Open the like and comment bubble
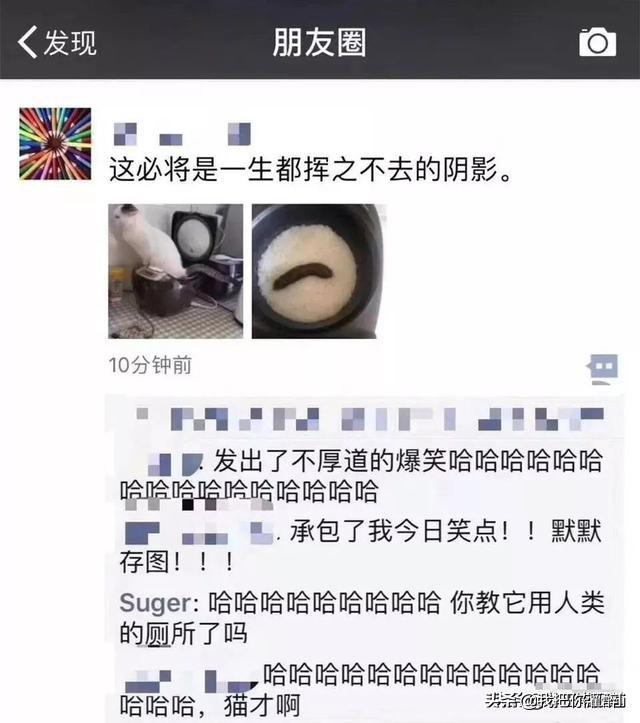This screenshot has width=640, height=723. [603, 368]
